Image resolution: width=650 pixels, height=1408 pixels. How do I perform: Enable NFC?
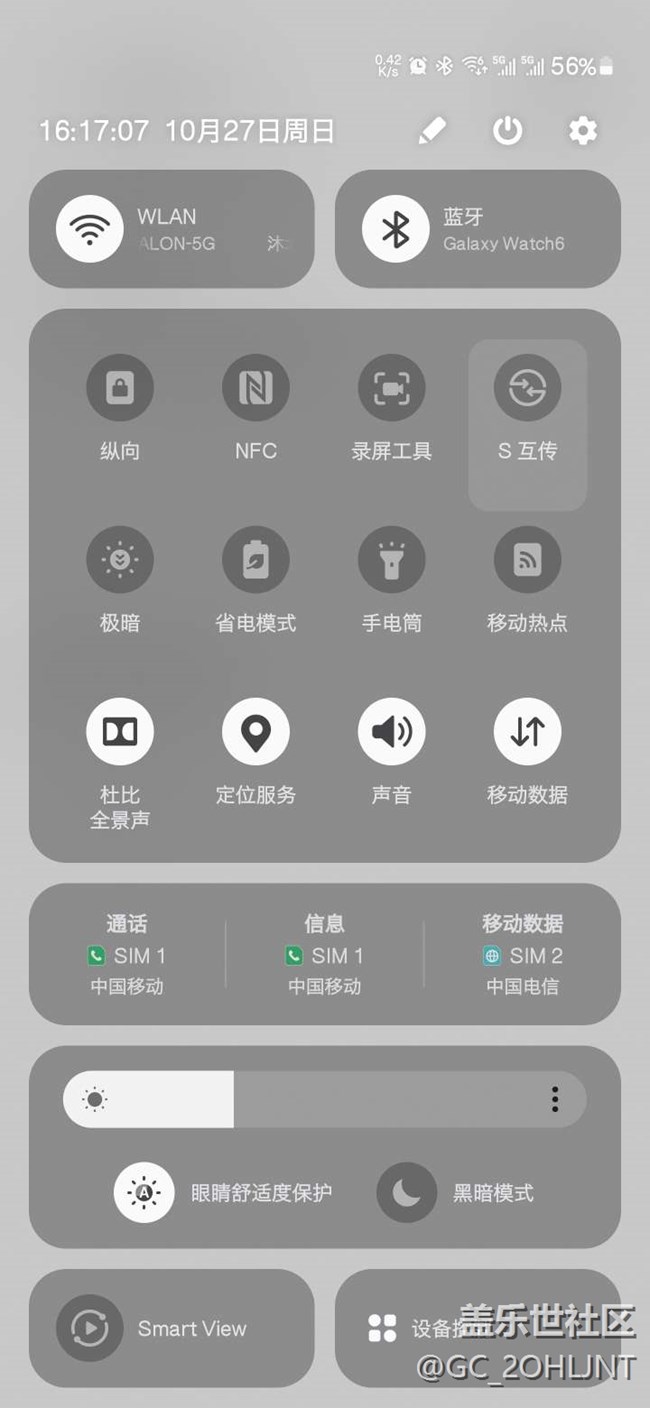tap(256, 388)
